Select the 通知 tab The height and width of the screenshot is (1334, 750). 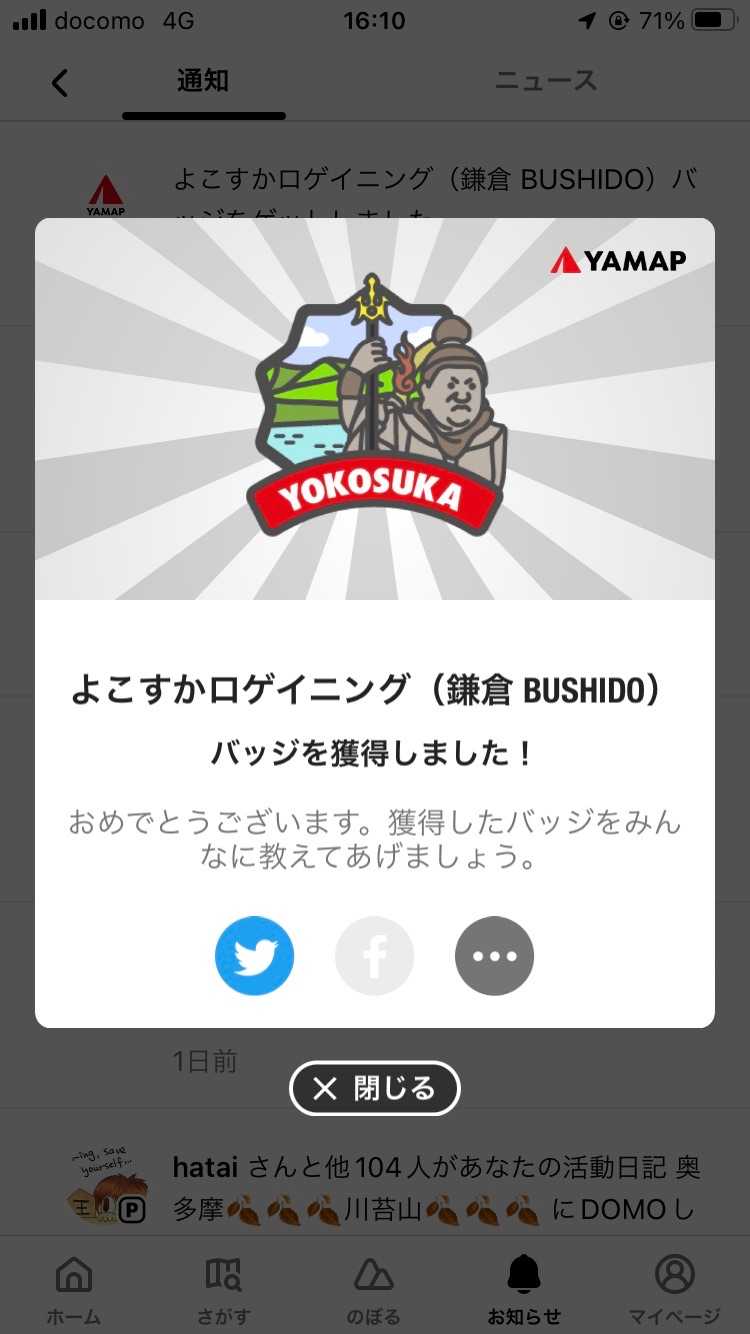[203, 82]
